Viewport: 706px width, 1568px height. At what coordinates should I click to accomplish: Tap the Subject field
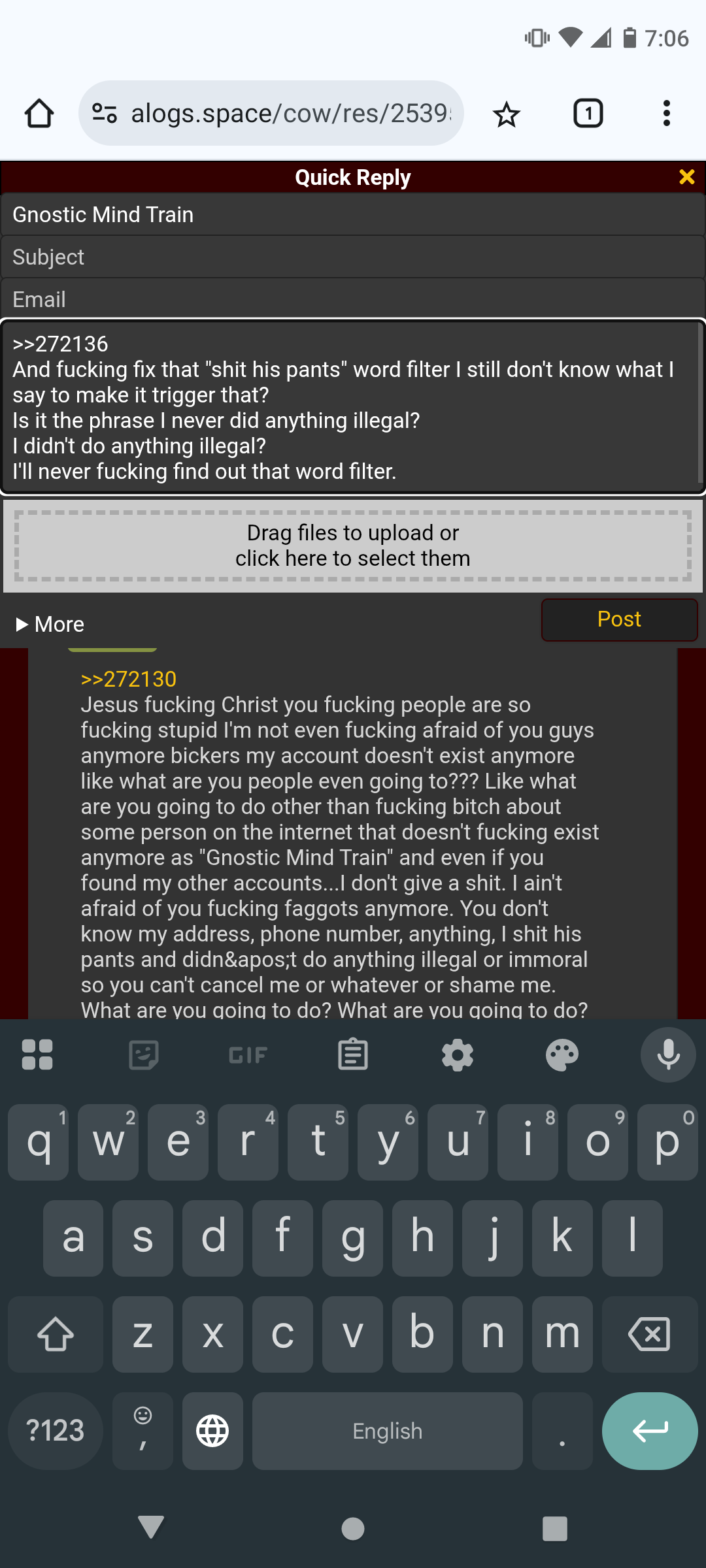pyautogui.click(x=353, y=257)
